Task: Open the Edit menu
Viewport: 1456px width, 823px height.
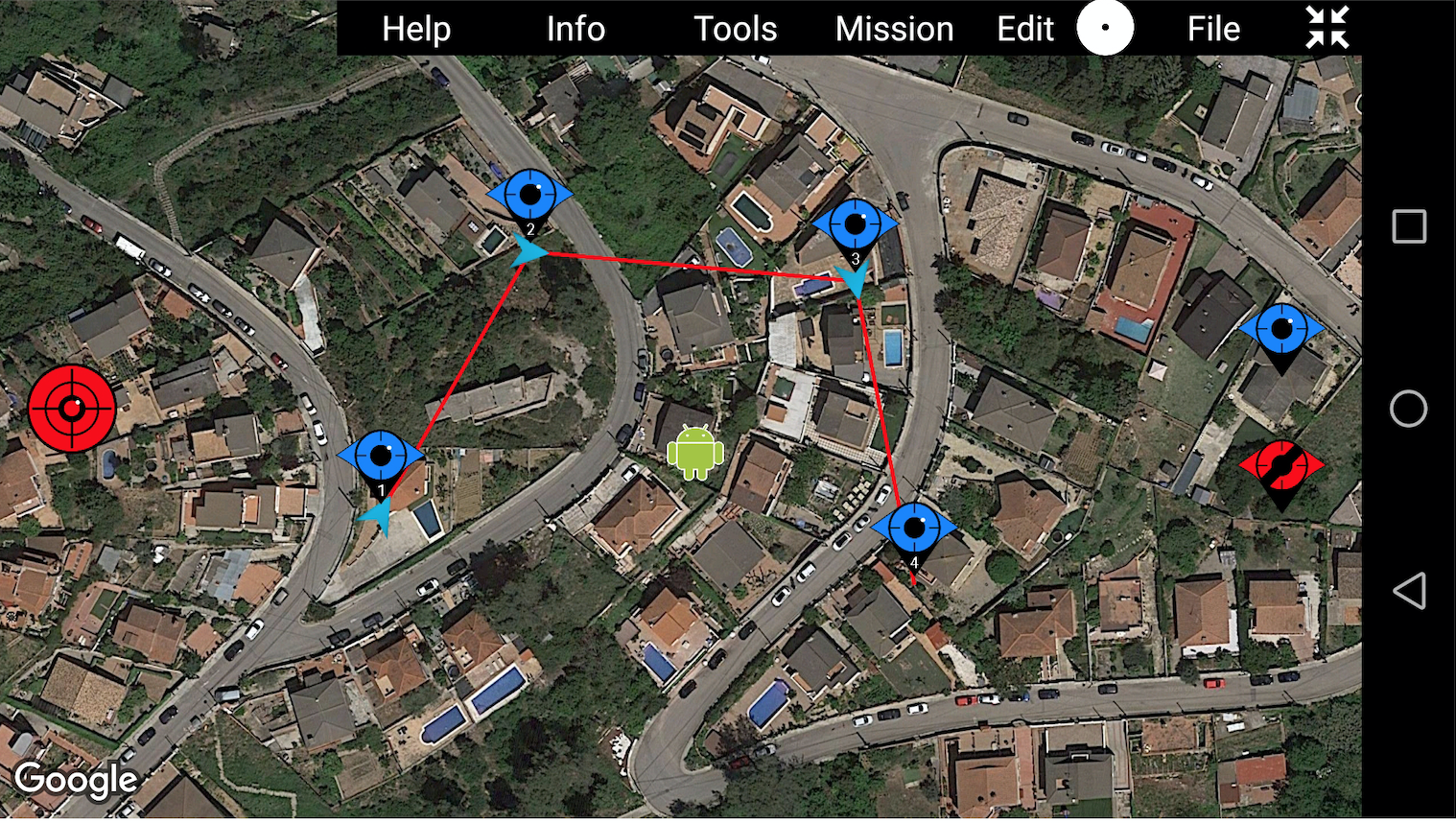Action: [1025, 29]
